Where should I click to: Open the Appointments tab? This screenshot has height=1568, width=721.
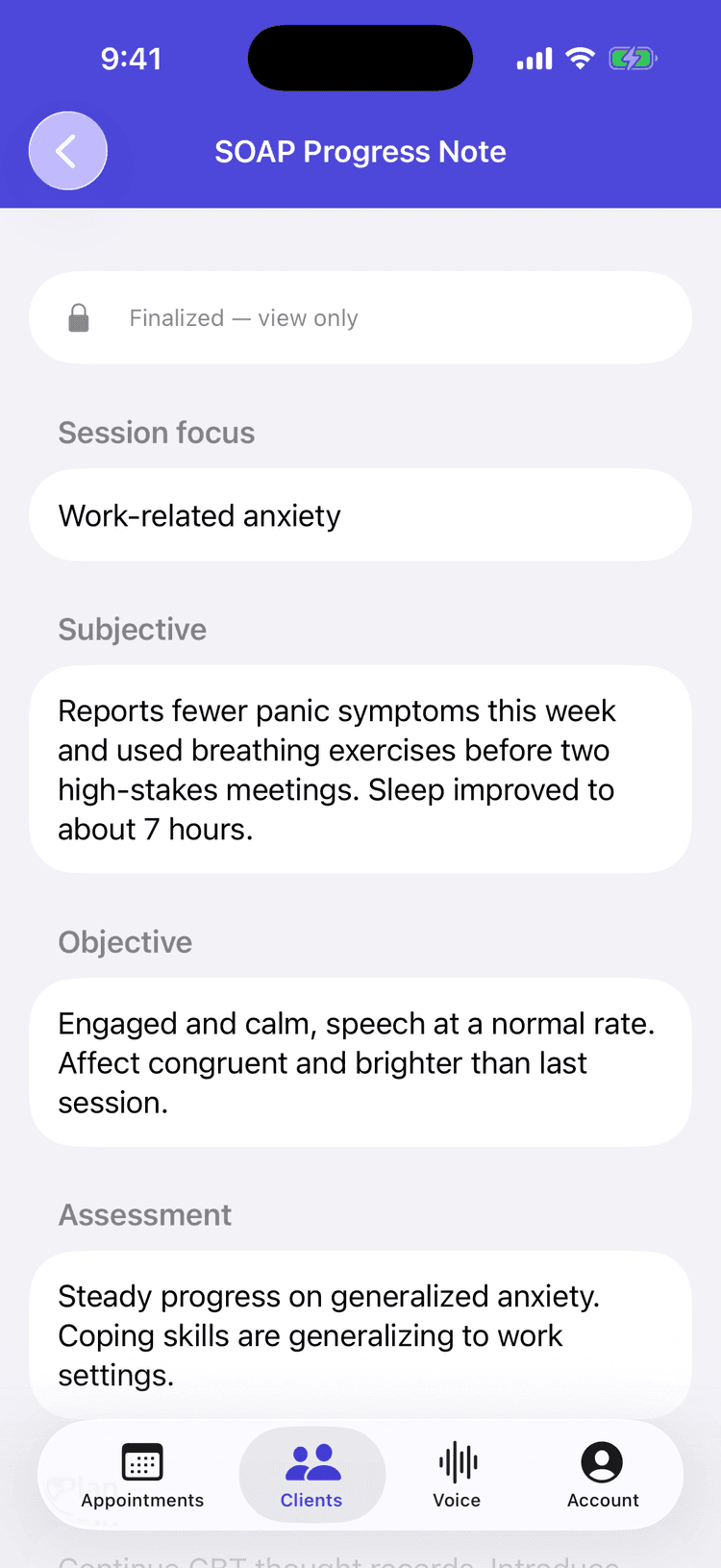click(142, 1475)
